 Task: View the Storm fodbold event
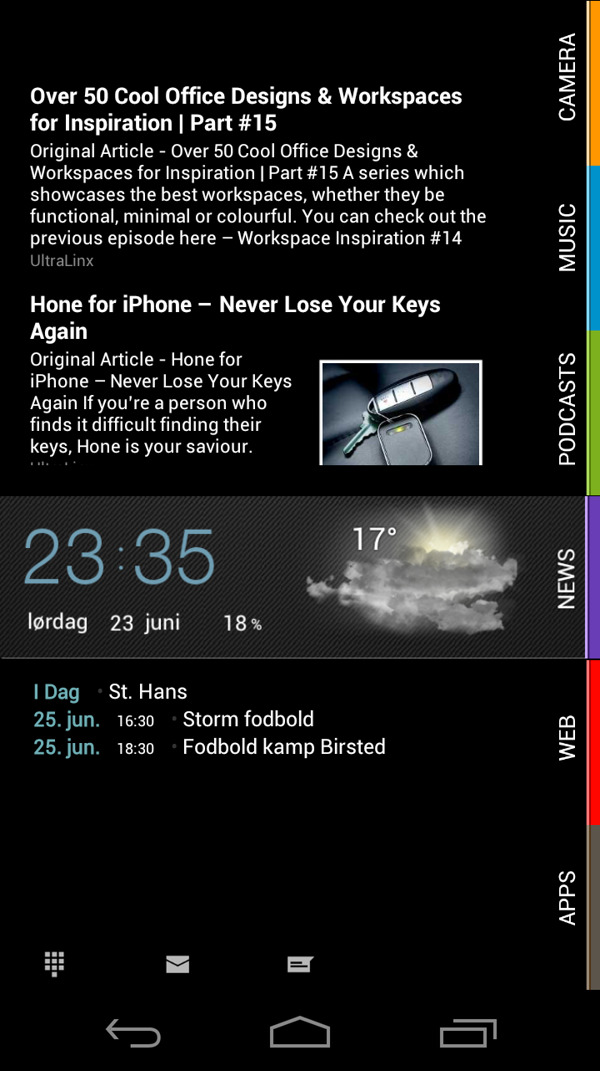pyautogui.click(x=248, y=719)
